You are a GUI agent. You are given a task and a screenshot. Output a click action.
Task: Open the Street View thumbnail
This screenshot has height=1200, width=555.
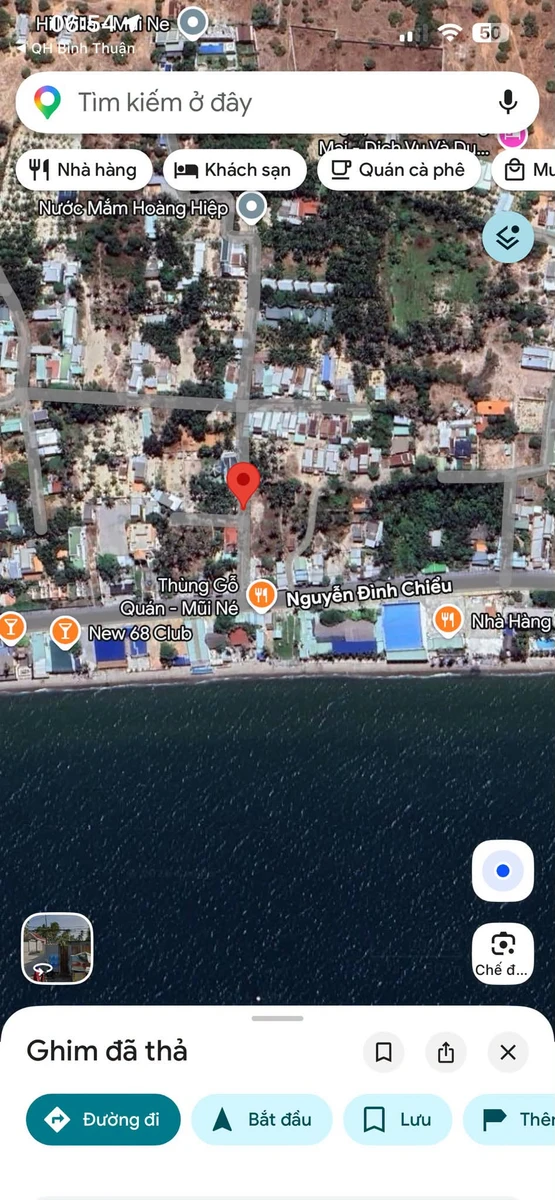tap(57, 948)
